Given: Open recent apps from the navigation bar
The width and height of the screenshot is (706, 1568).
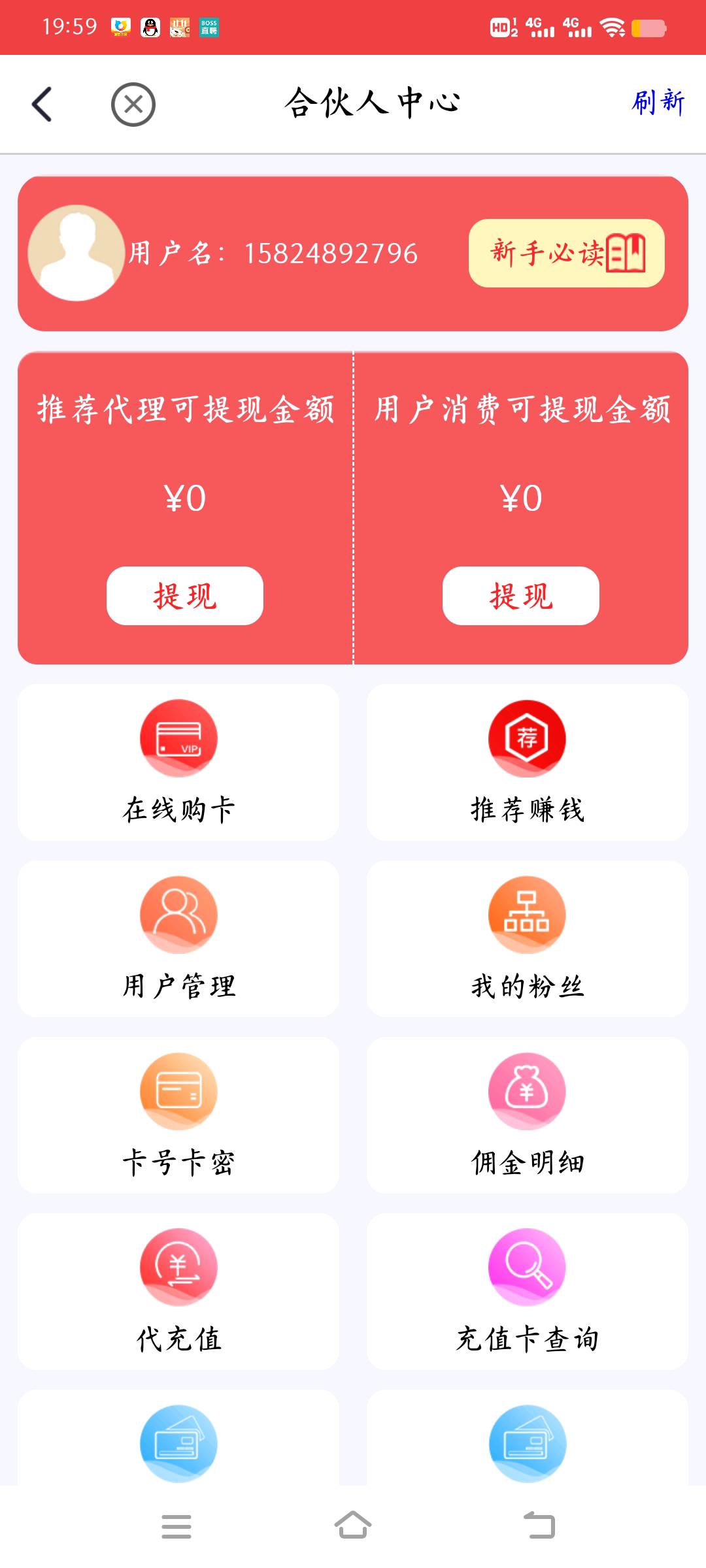Looking at the screenshot, I should [176, 1527].
